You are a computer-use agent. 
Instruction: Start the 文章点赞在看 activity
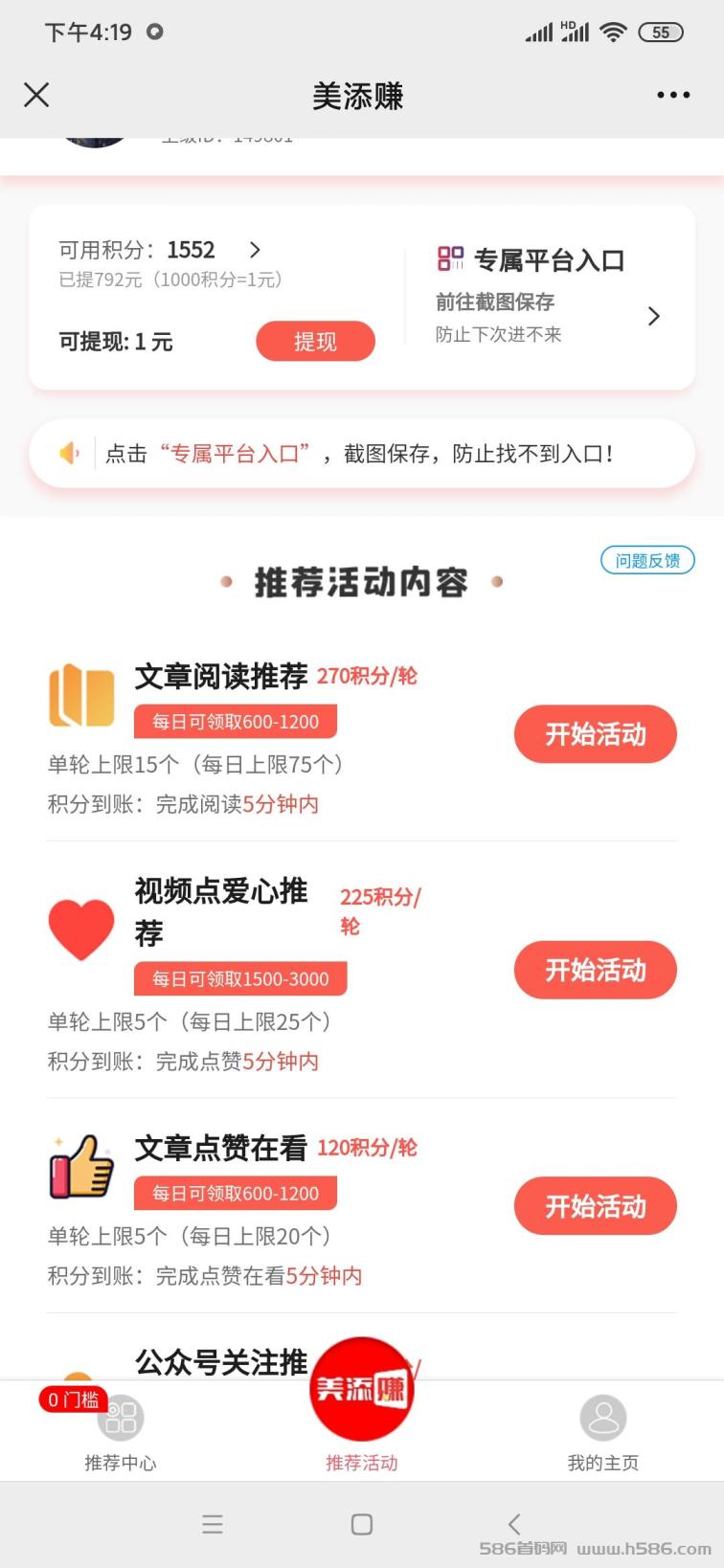[596, 1206]
